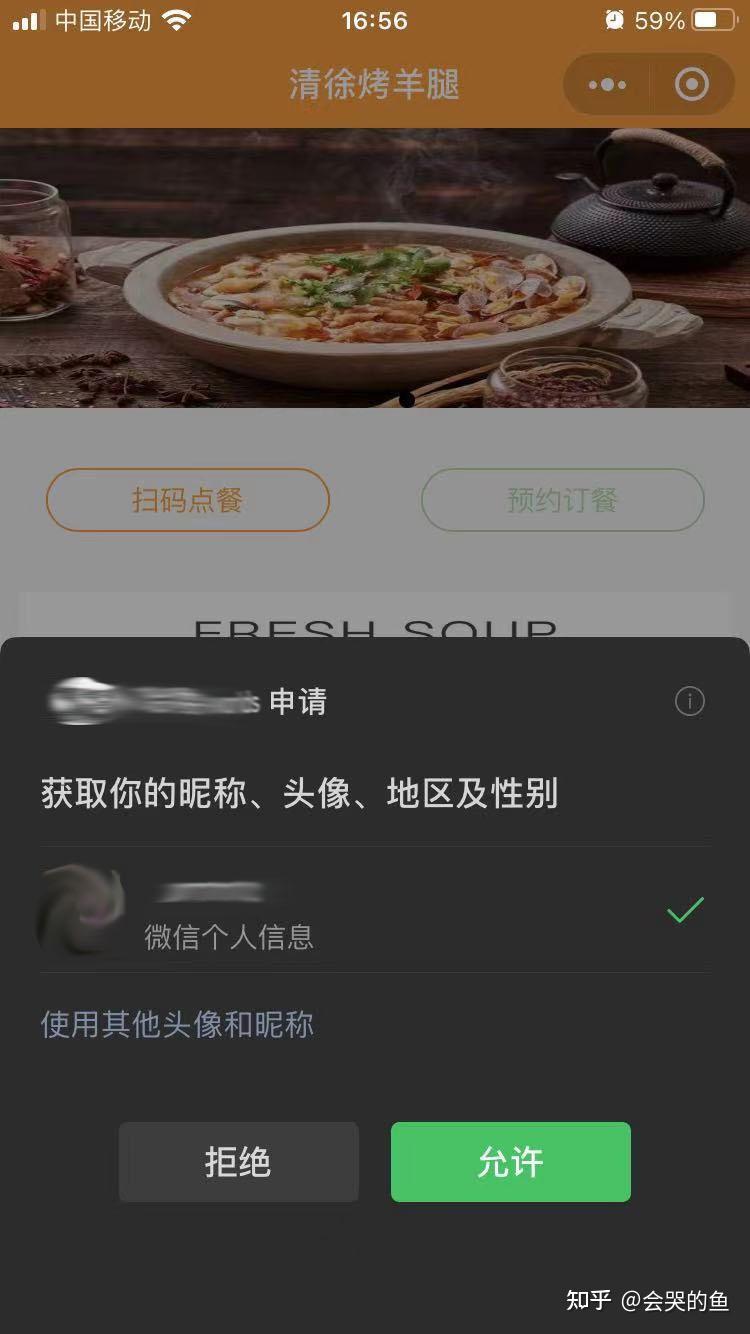Image resolution: width=750 pixels, height=1334 pixels.
Task: Allow access by tapping 允许
Action: (510, 1162)
